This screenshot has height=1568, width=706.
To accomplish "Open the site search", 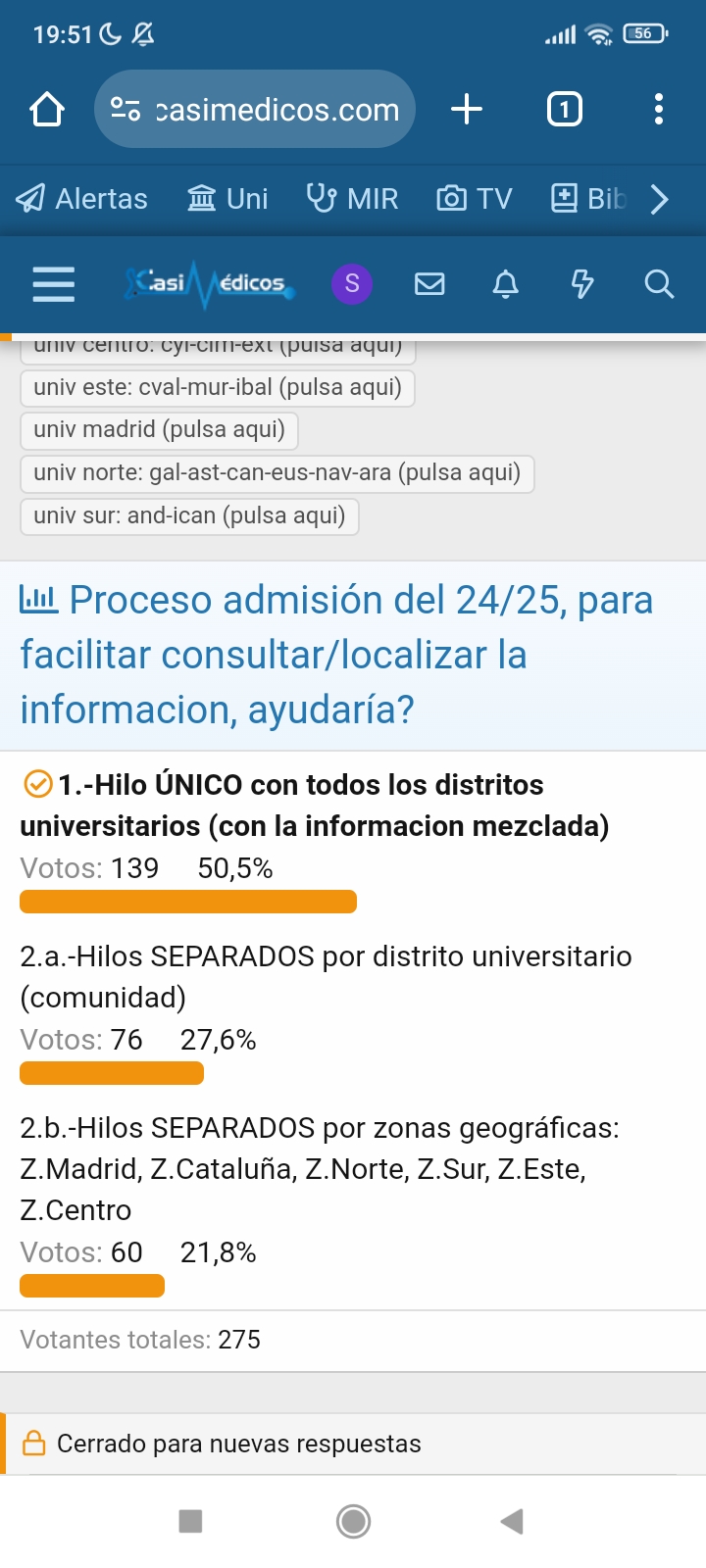I will [659, 284].
